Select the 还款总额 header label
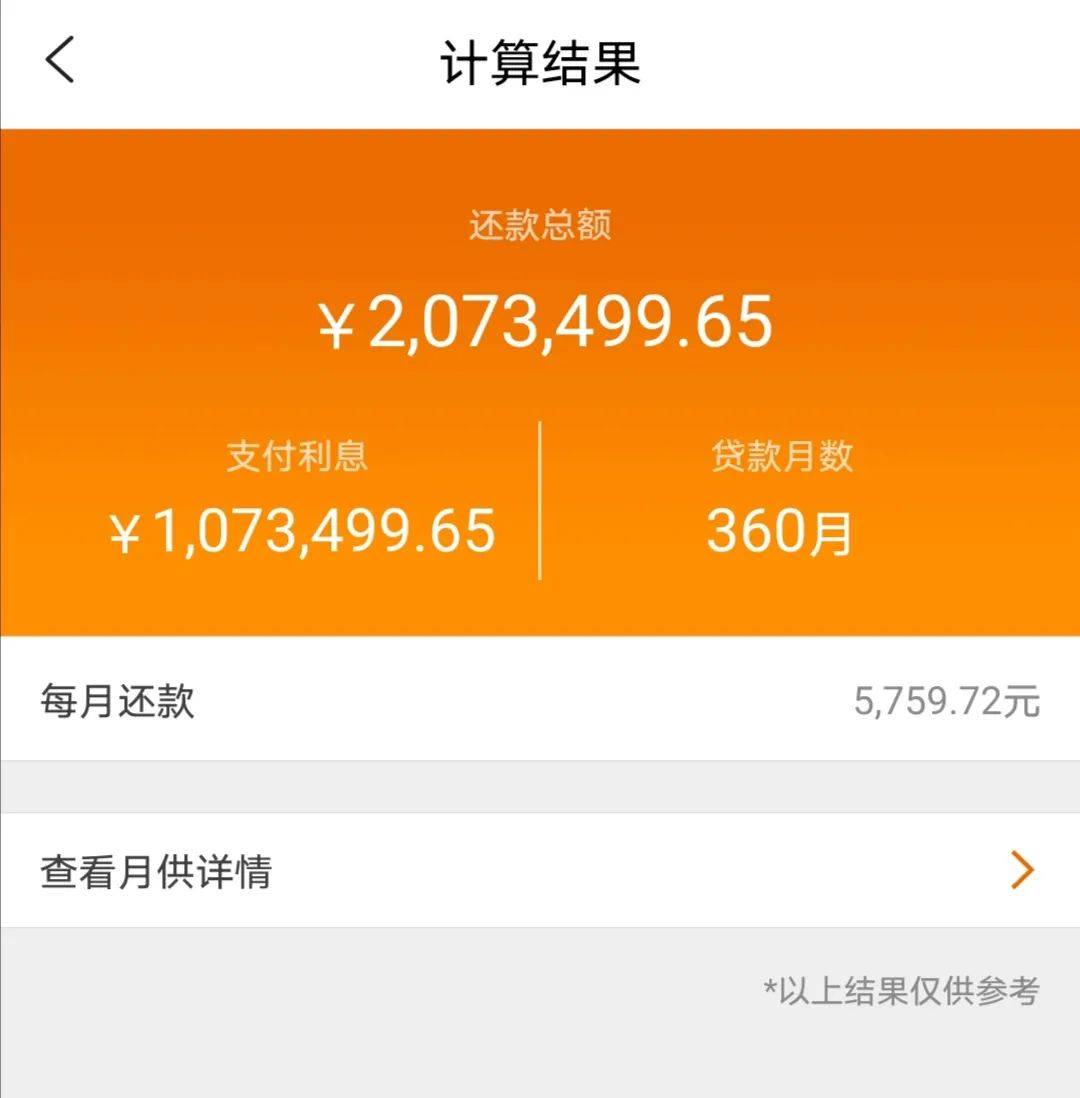This screenshot has width=1080, height=1098. click(x=540, y=226)
